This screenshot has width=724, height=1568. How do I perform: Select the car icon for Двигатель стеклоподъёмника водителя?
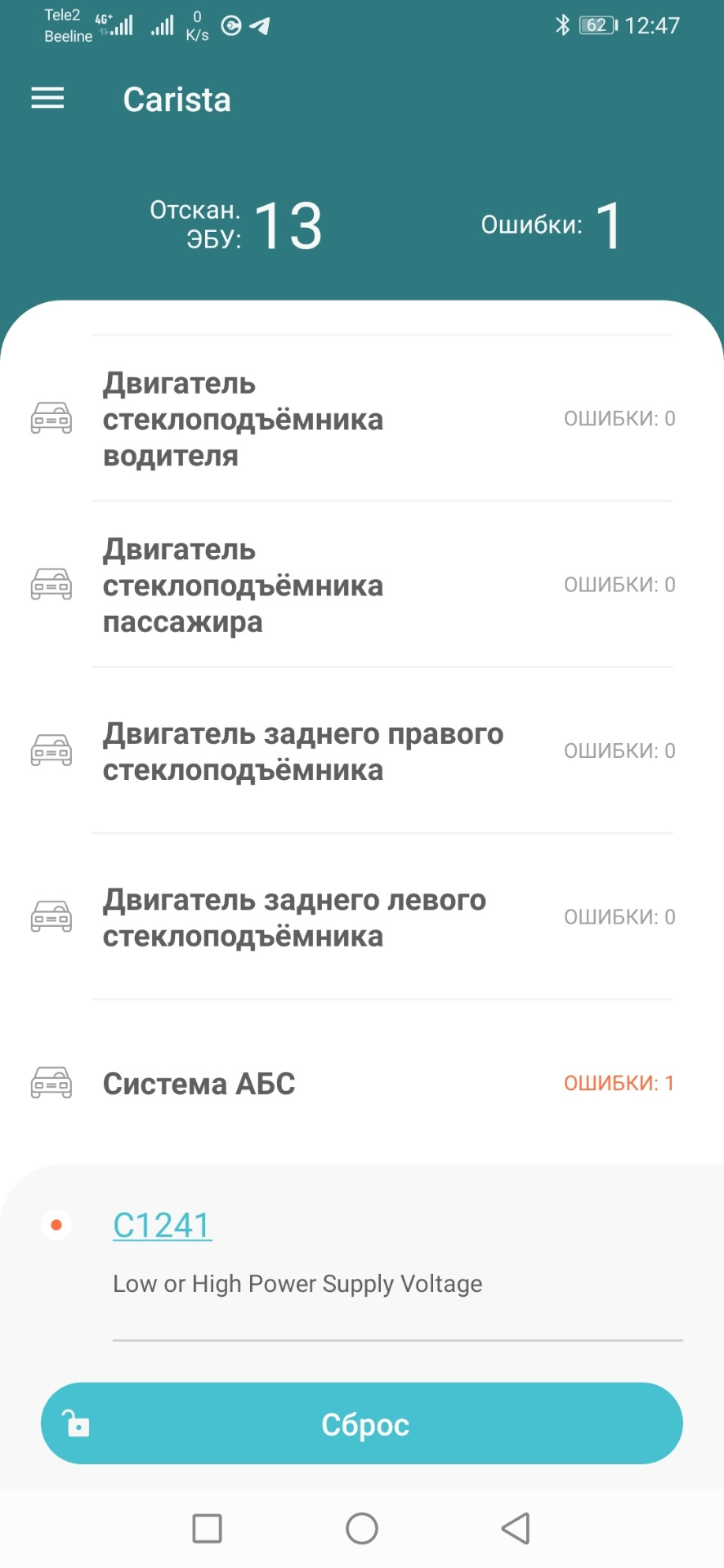pos(51,419)
